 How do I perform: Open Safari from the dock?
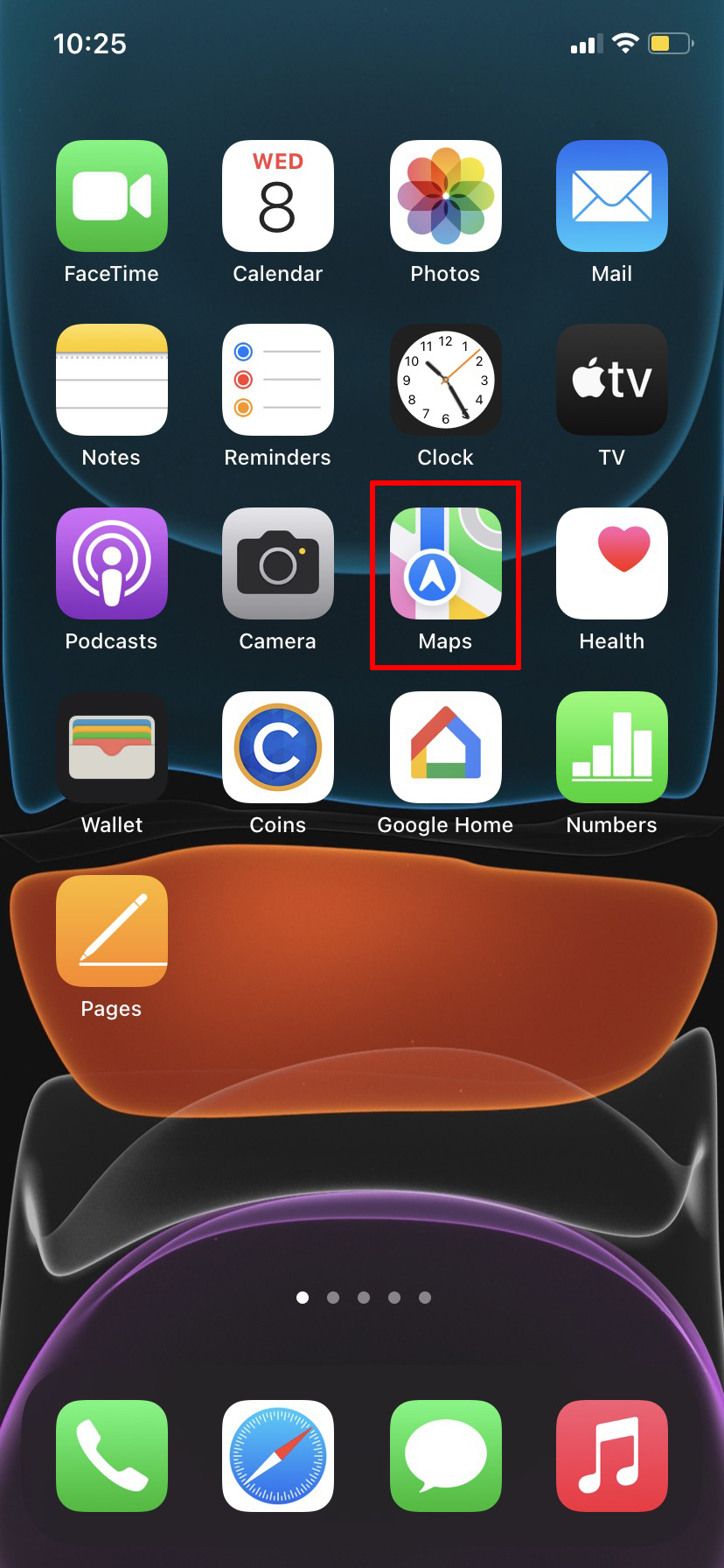pos(278,1456)
